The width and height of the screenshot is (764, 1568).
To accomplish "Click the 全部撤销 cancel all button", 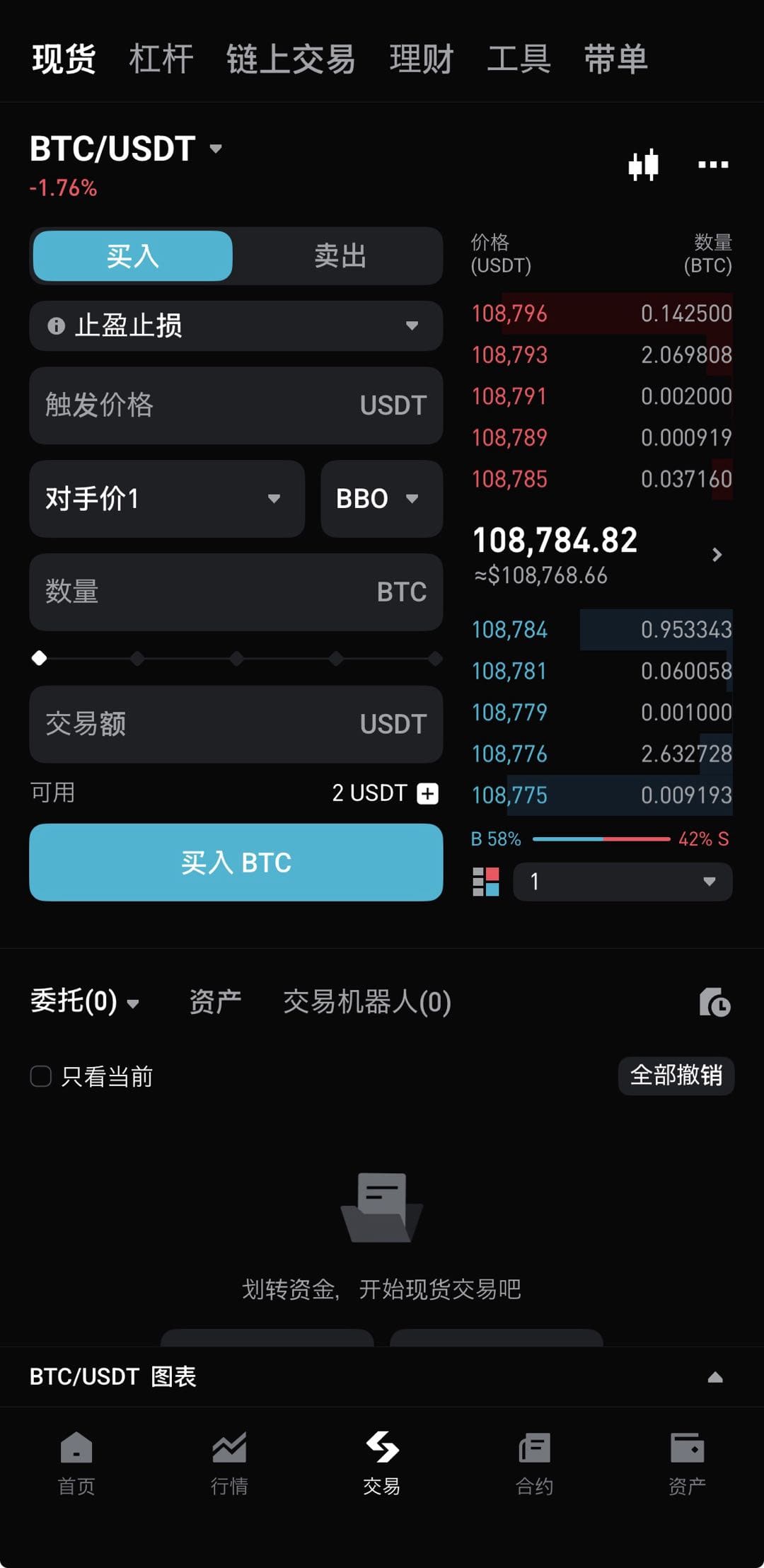I will point(676,1075).
